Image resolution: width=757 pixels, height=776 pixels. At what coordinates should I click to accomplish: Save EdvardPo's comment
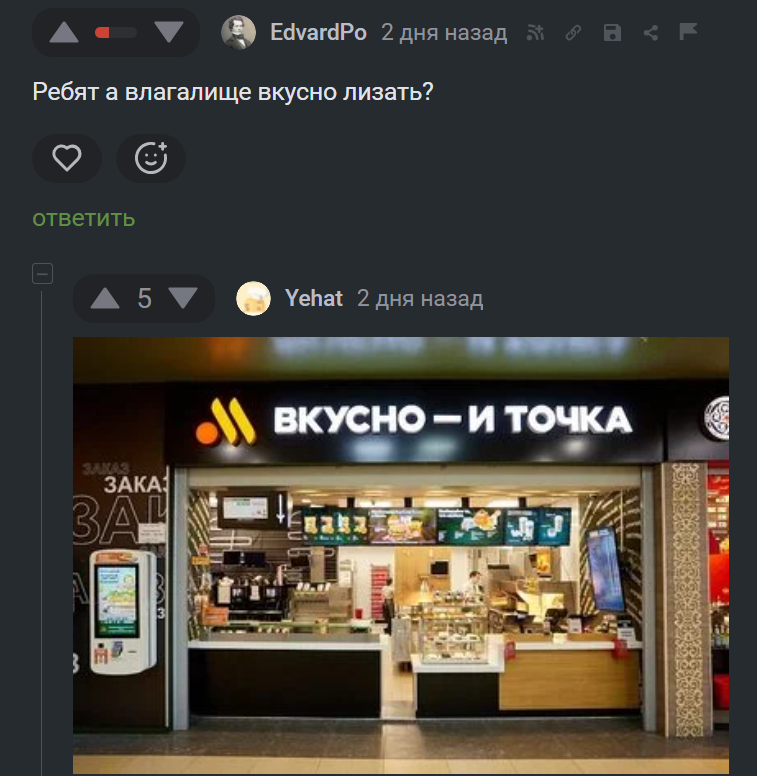[612, 33]
